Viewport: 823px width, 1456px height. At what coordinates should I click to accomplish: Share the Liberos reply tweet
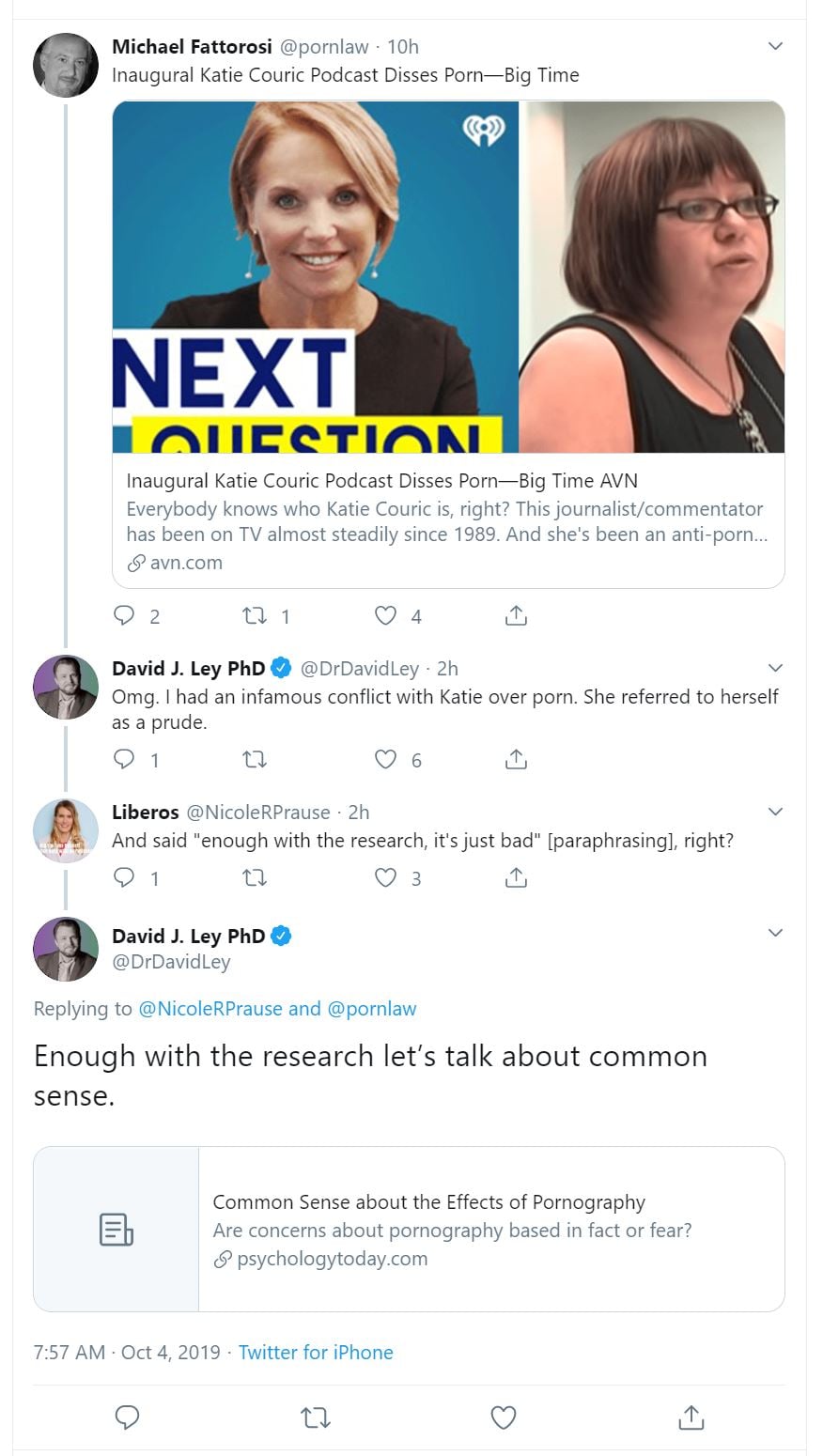(x=516, y=877)
